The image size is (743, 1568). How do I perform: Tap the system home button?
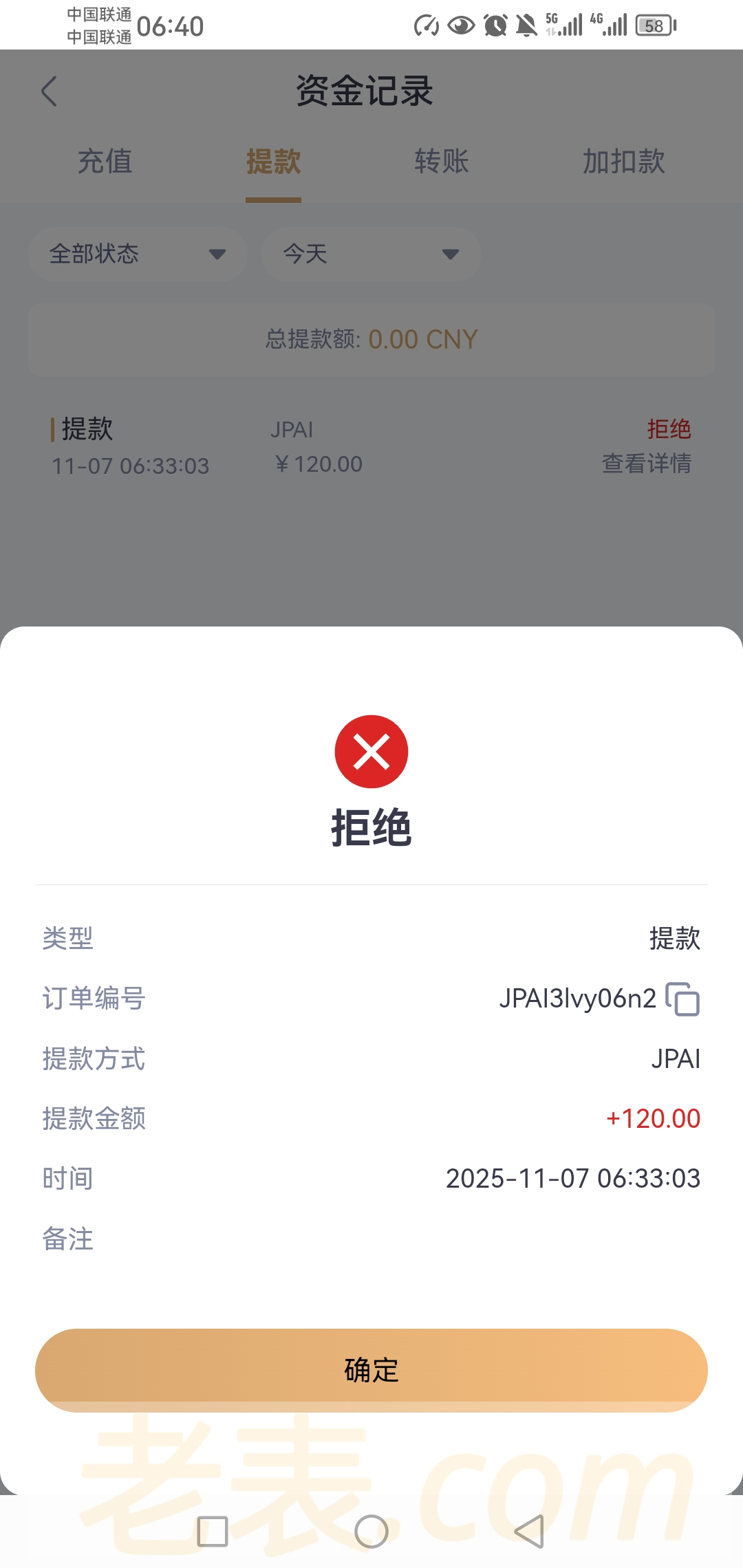pos(371,1532)
